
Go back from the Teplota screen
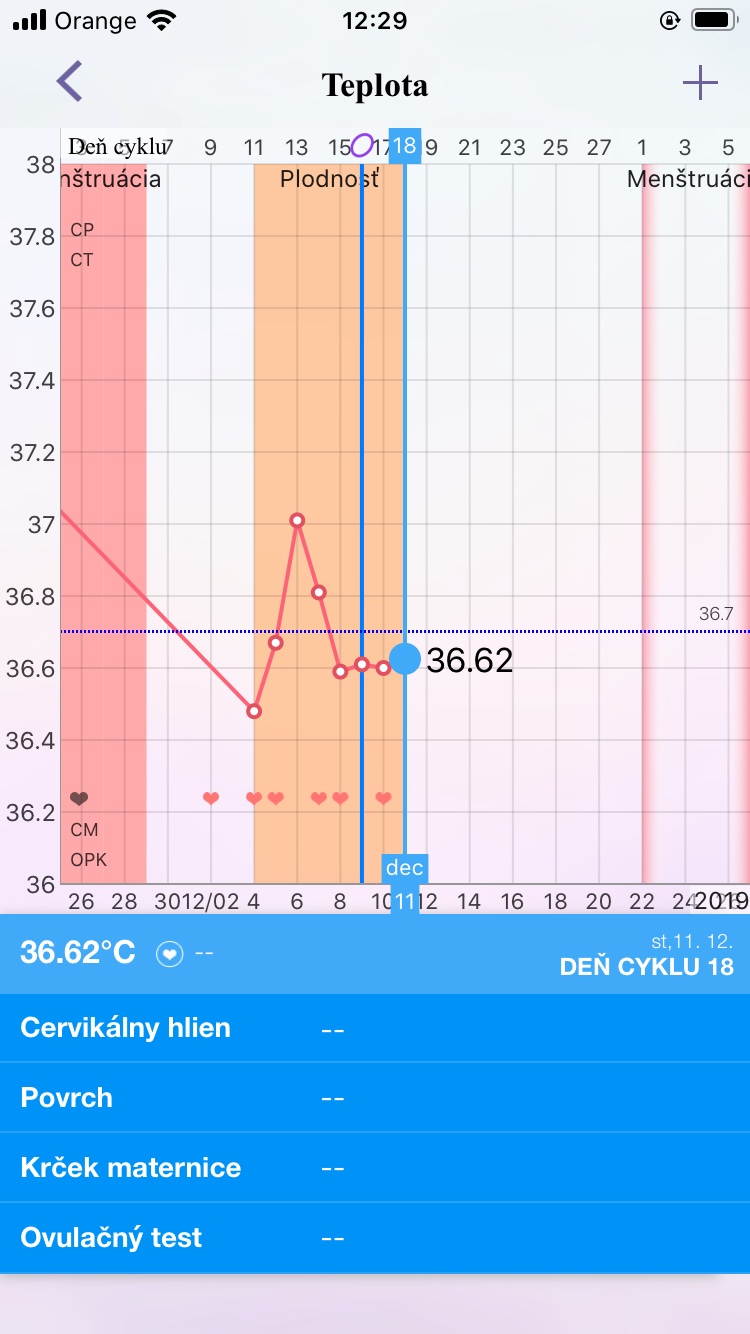pos(69,82)
